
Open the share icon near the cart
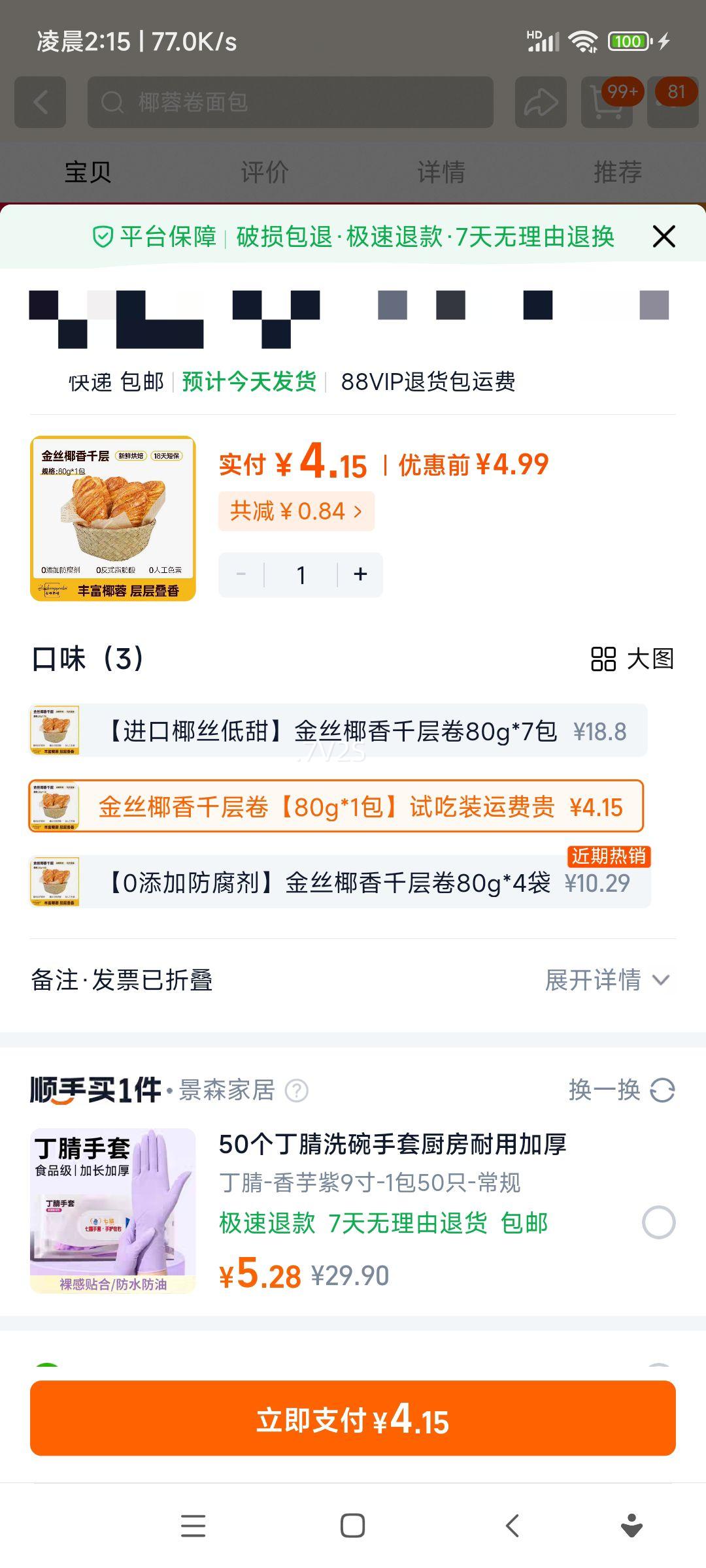(x=541, y=103)
